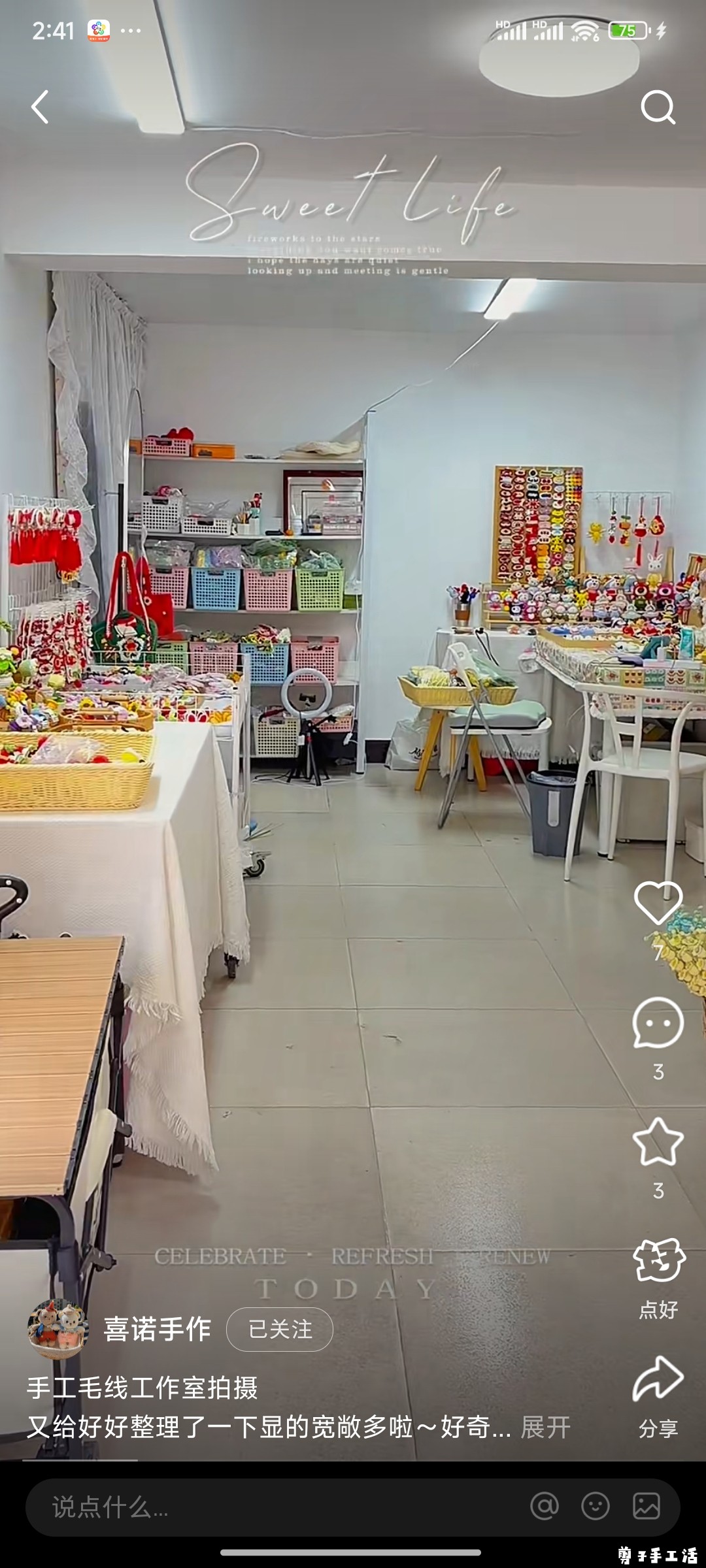Tap the 已关注 following button
Screen dimensions: 706x1568
coord(280,1329)
